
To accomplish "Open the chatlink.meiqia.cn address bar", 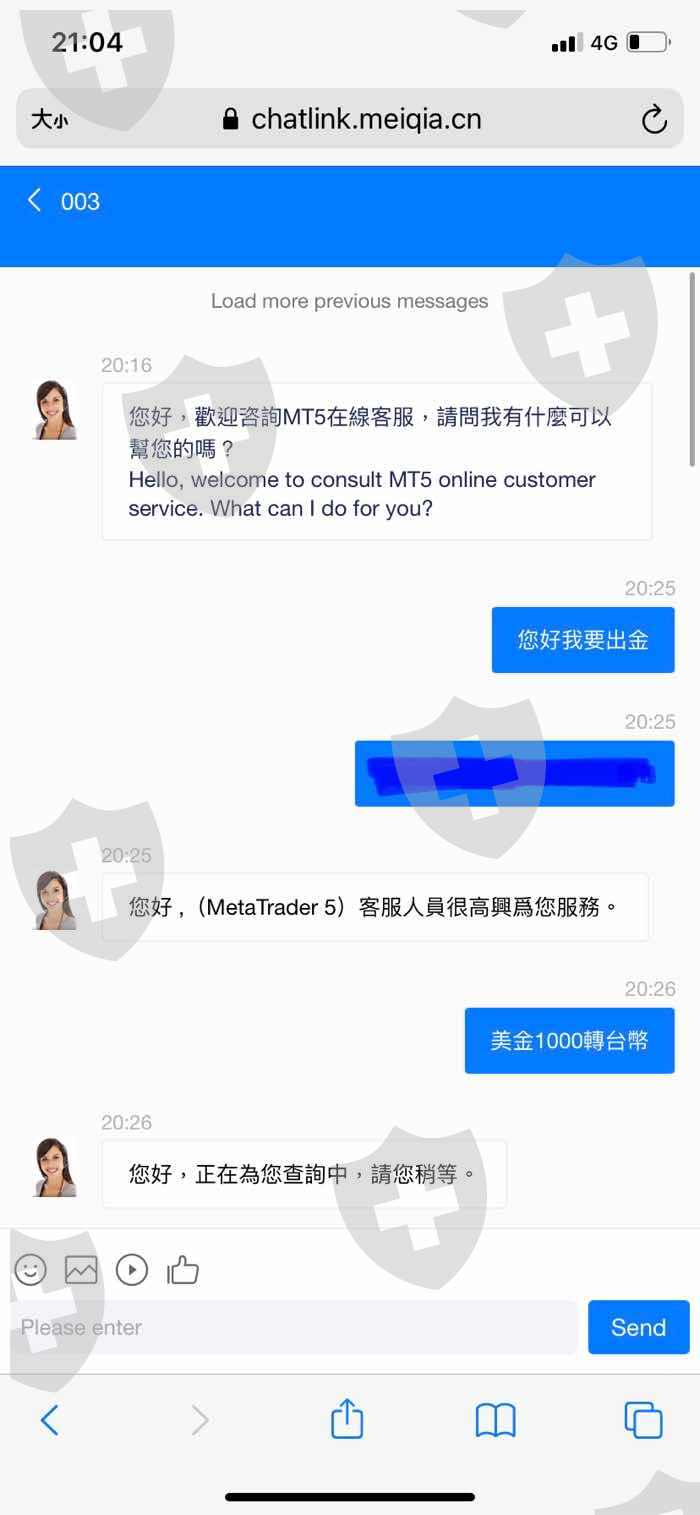I will [x=350, y=120].
